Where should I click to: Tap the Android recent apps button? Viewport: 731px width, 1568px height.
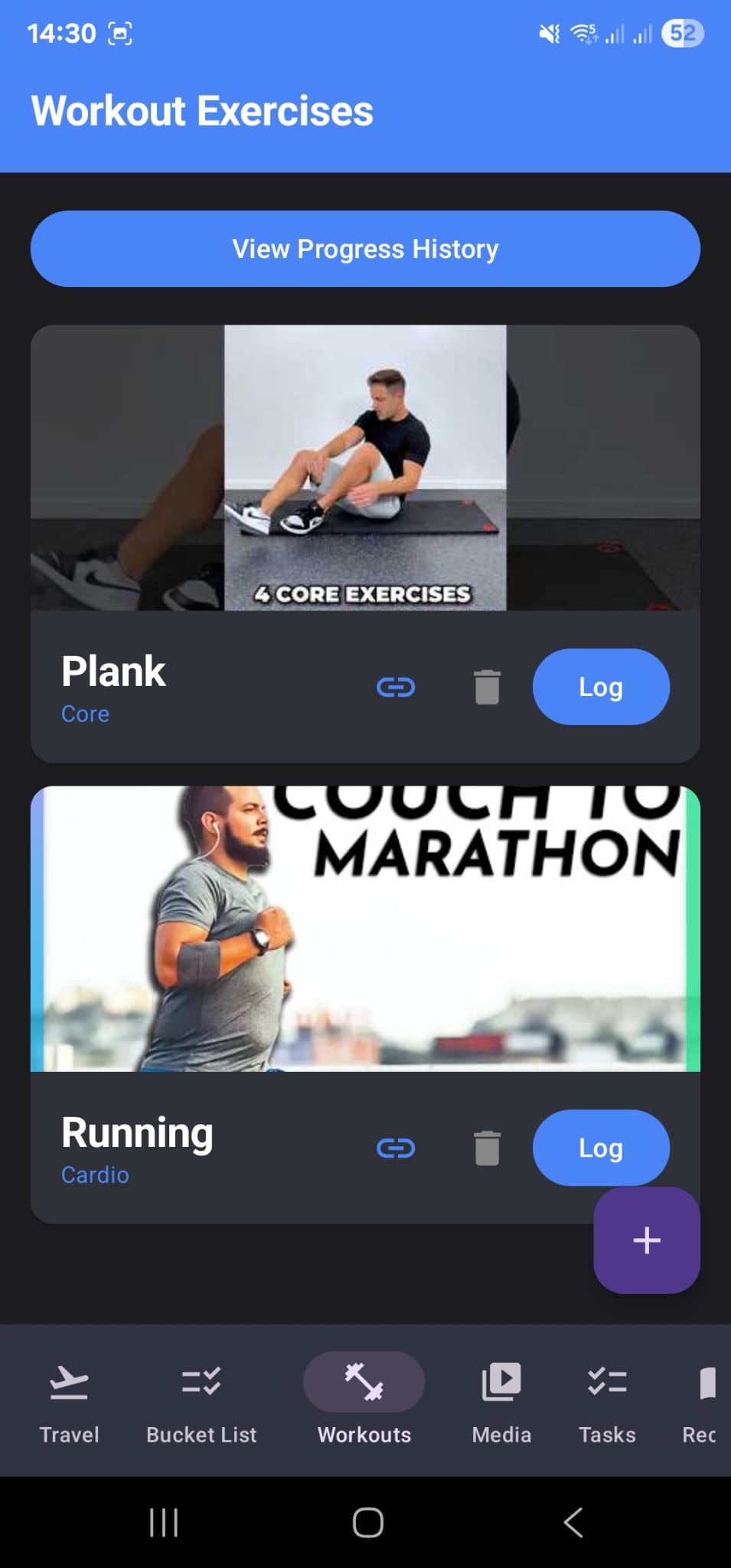click(x=163, y=1522)
